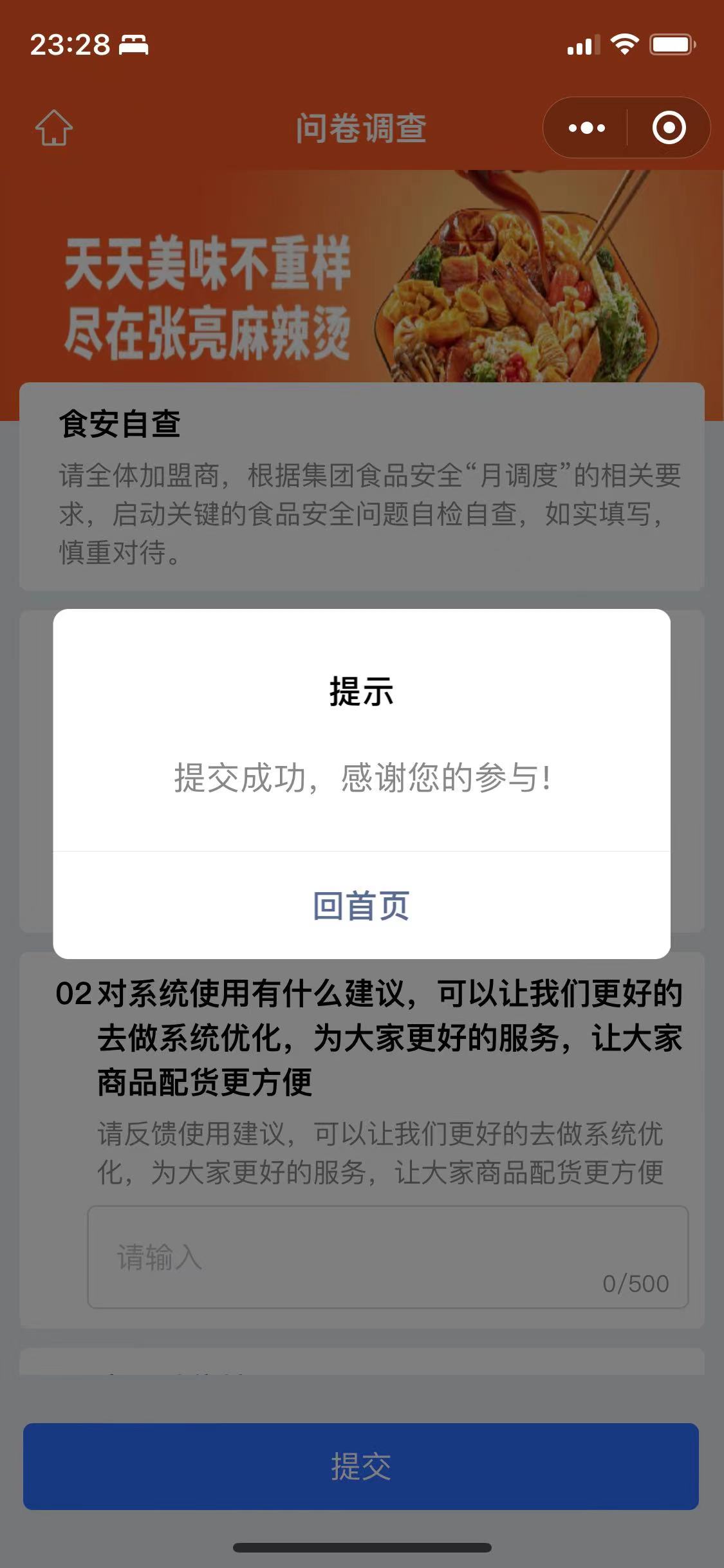Image resolution: width=724 pixels, height=1568 pixels.
Task: Tap 回首页 in the success dialog
Action: (x=361, y=906)
